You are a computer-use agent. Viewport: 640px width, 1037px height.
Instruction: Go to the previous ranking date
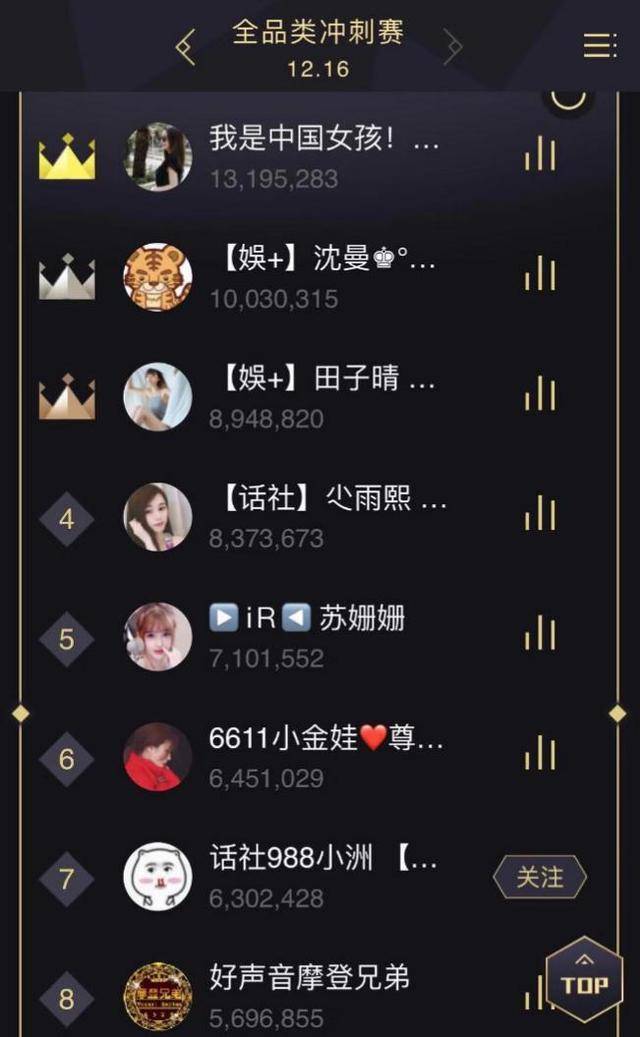(x=186, y=47)
